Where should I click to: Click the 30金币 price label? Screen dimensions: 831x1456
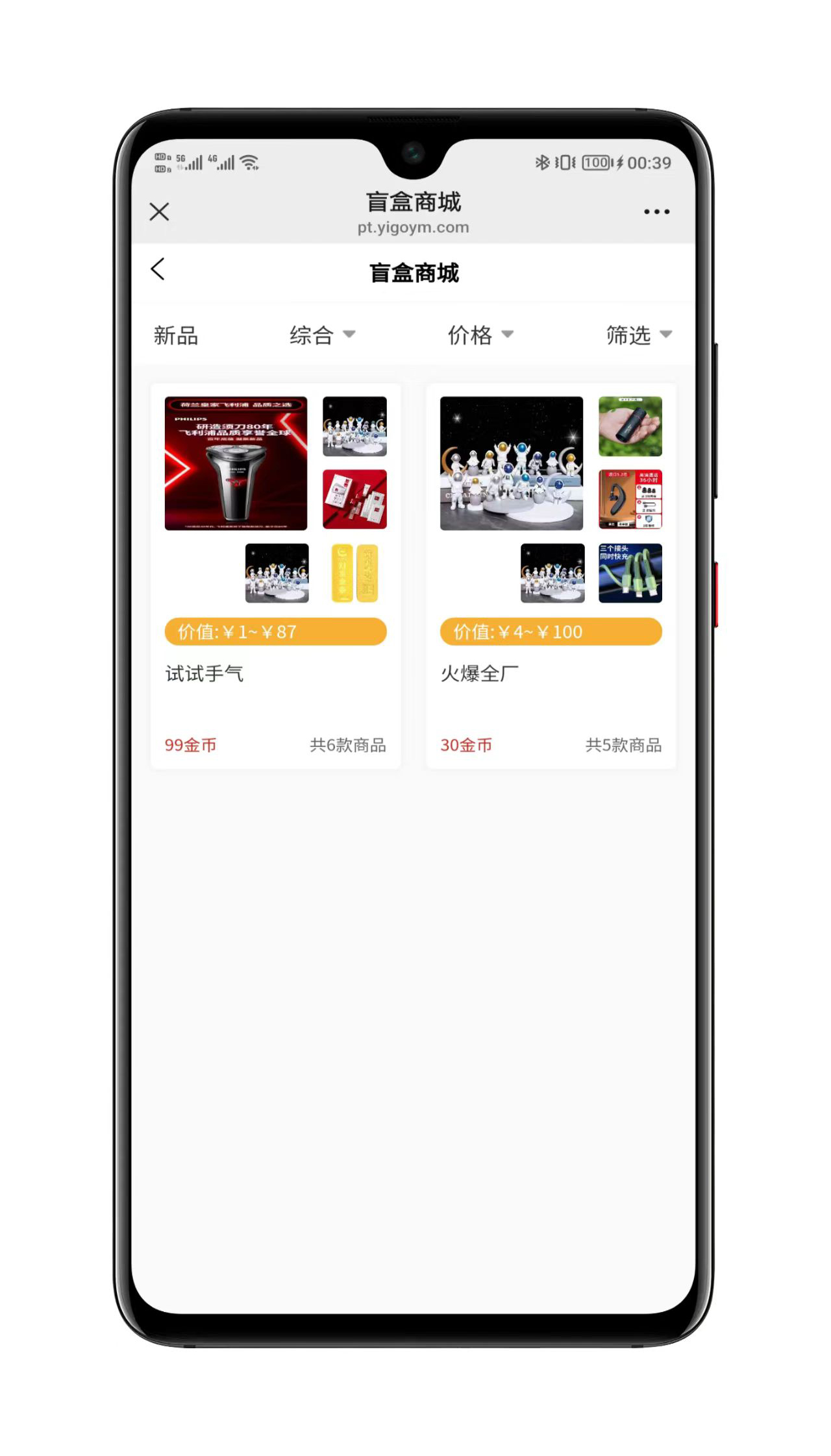pos(466,745)
